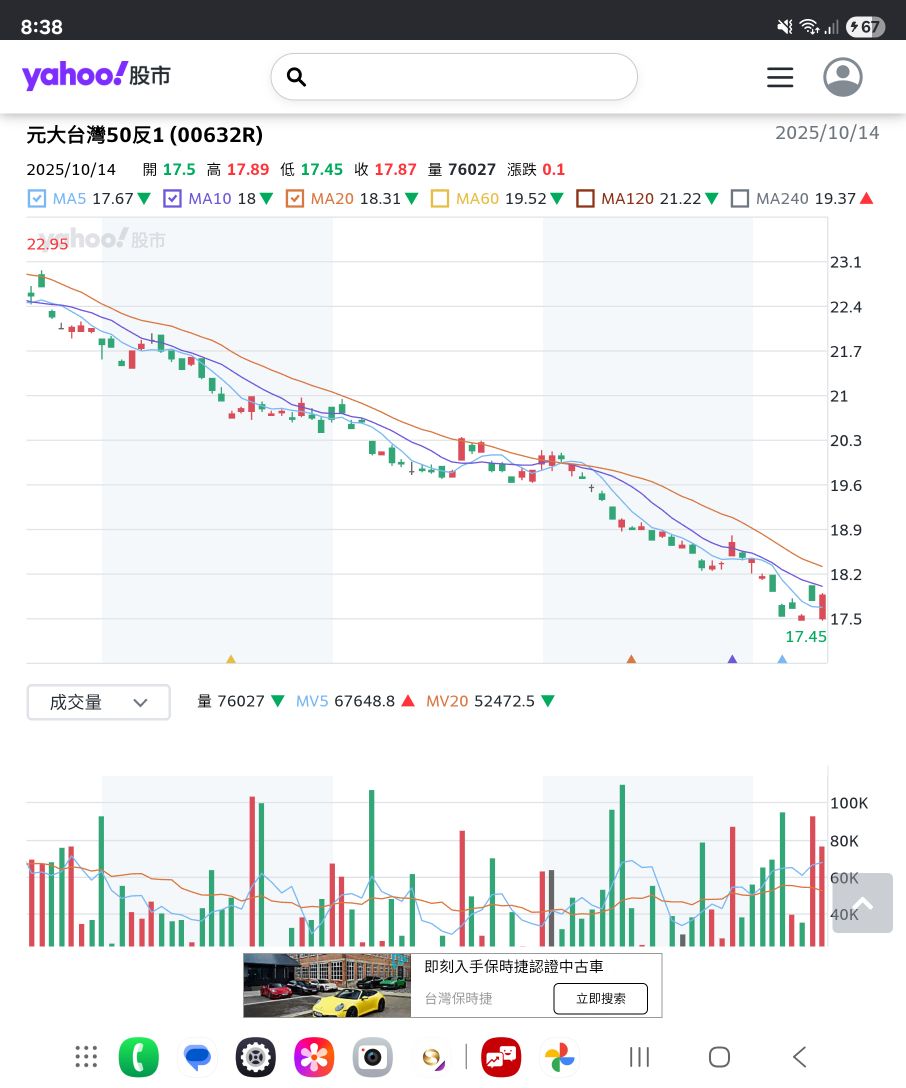Return to the home screen

click(719, 1057)
